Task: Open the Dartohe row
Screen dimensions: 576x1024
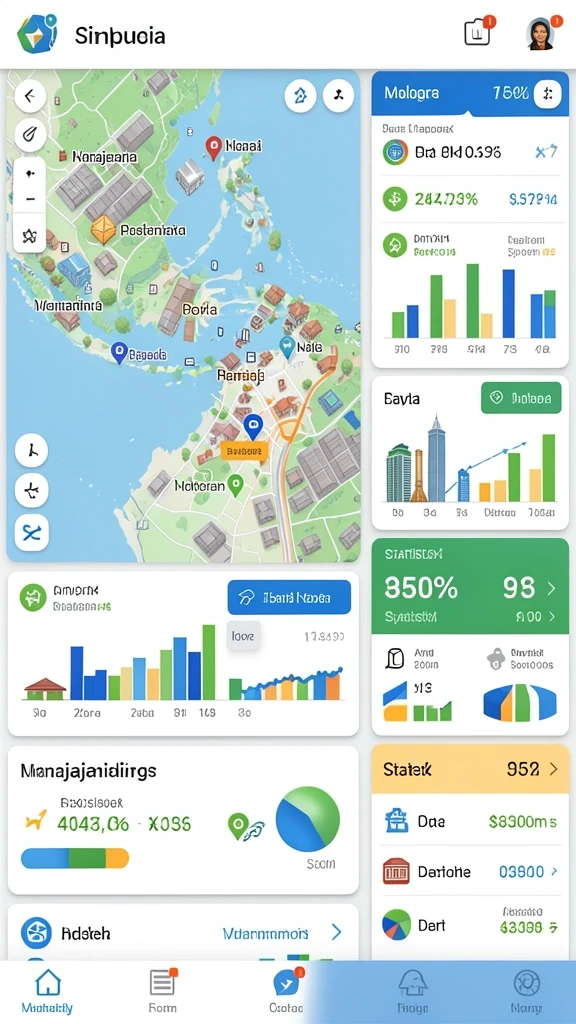Action: click(470, 871)
